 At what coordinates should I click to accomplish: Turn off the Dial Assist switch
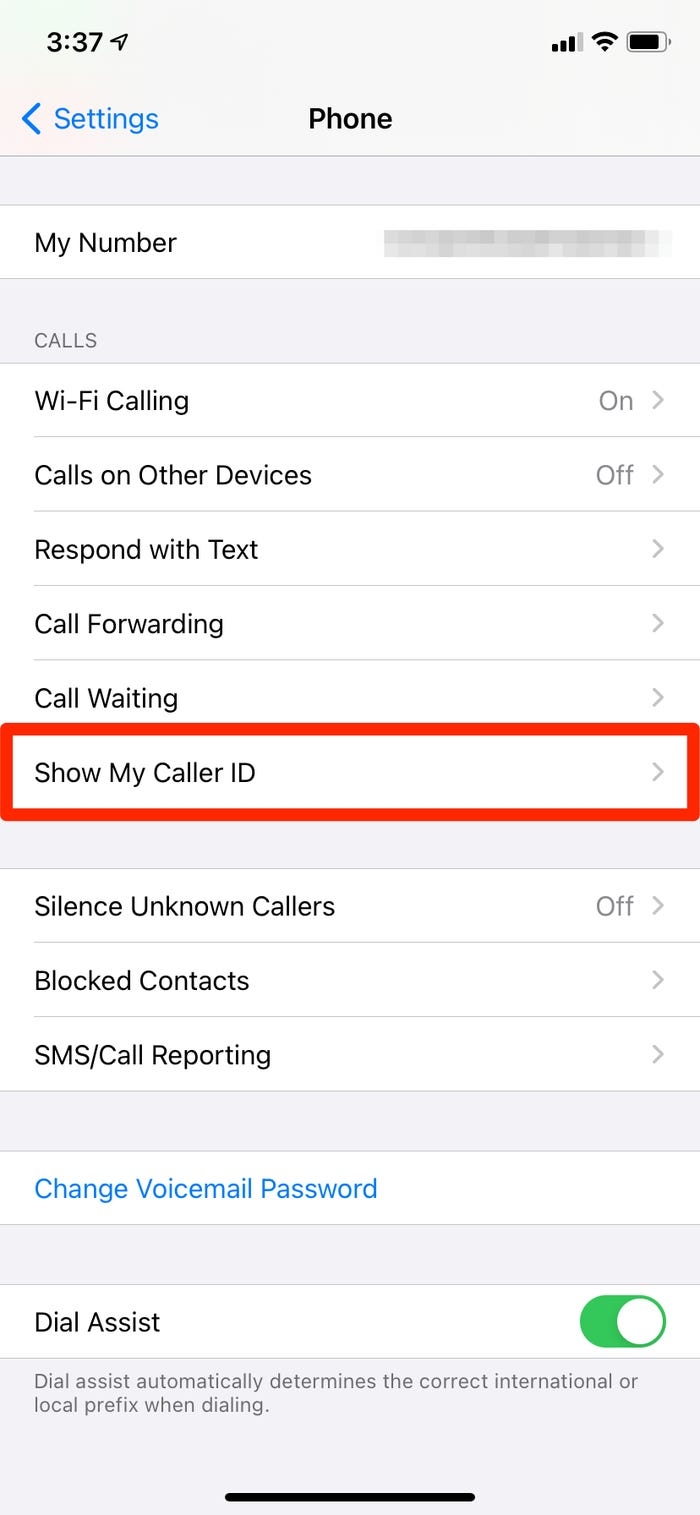coord(622,1322)
